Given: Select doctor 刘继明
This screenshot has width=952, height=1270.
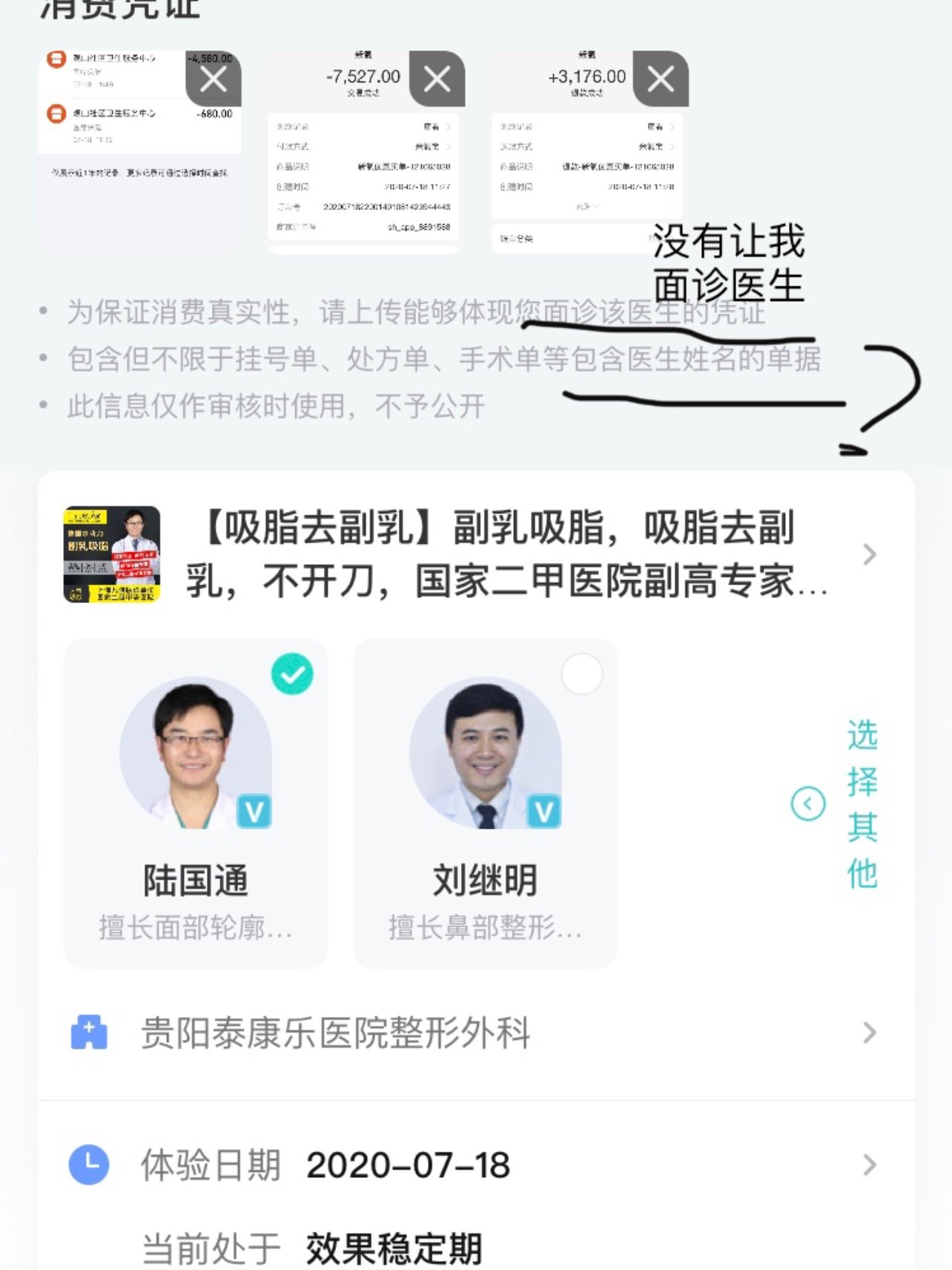Looking at the screenshot, I should pyautogui.click(x=485, y=803).
